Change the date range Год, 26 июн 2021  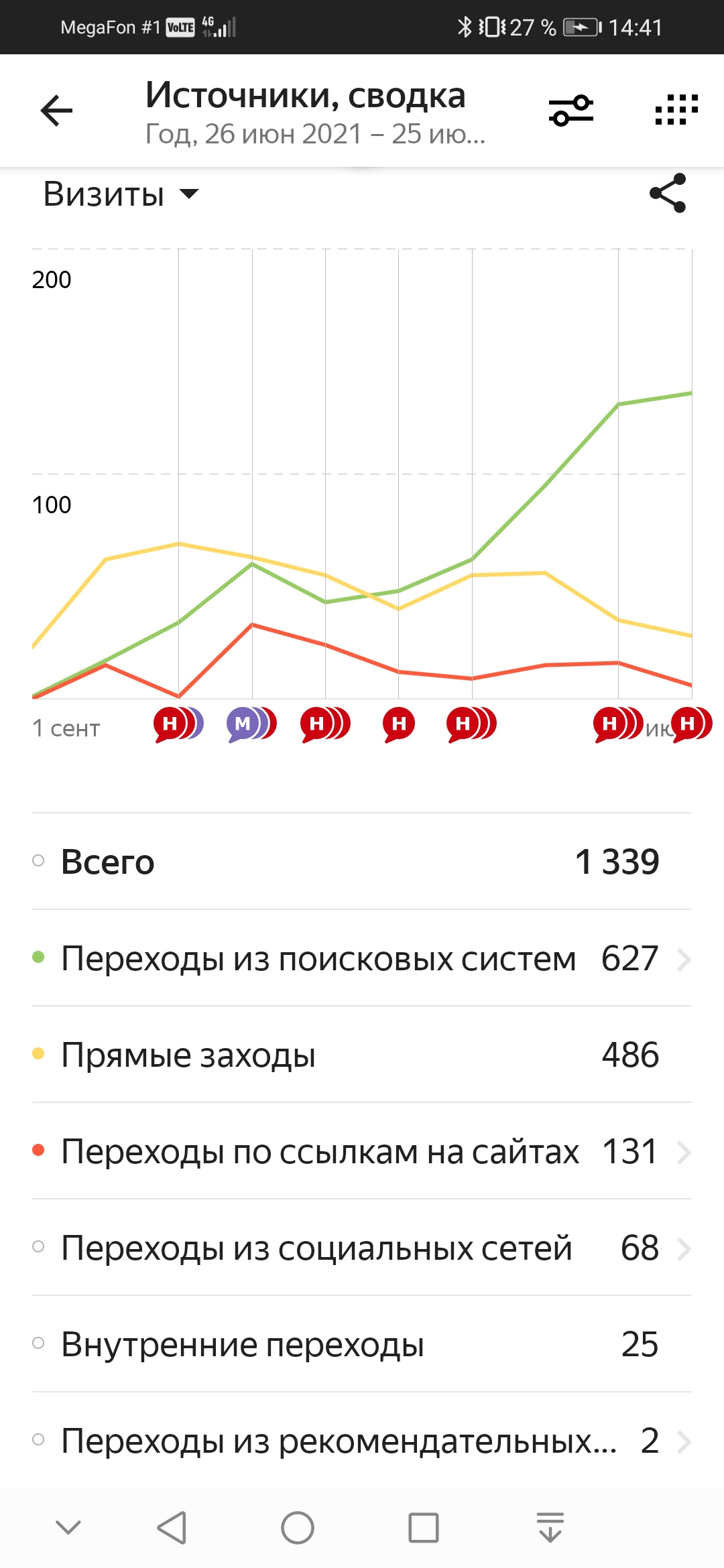coord(315,134)
